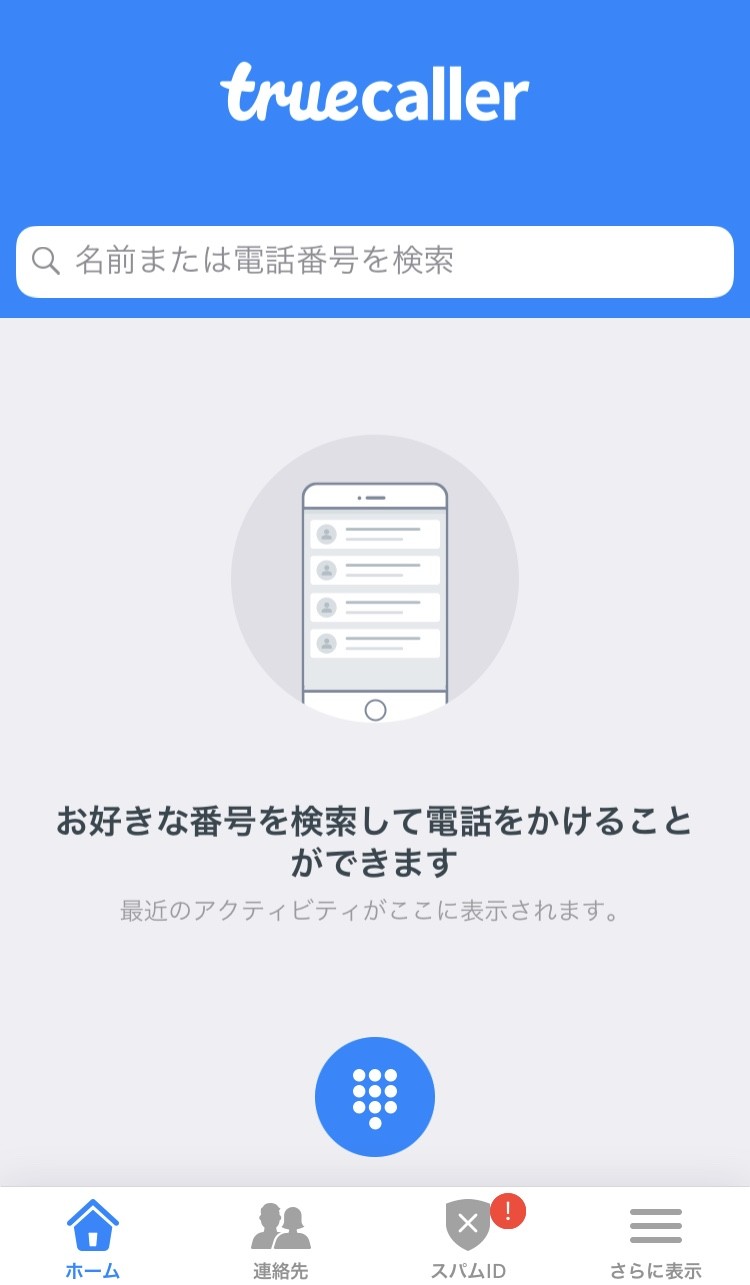
Task: Open the さらに表示 menu tab
Action: (656, 1238)
